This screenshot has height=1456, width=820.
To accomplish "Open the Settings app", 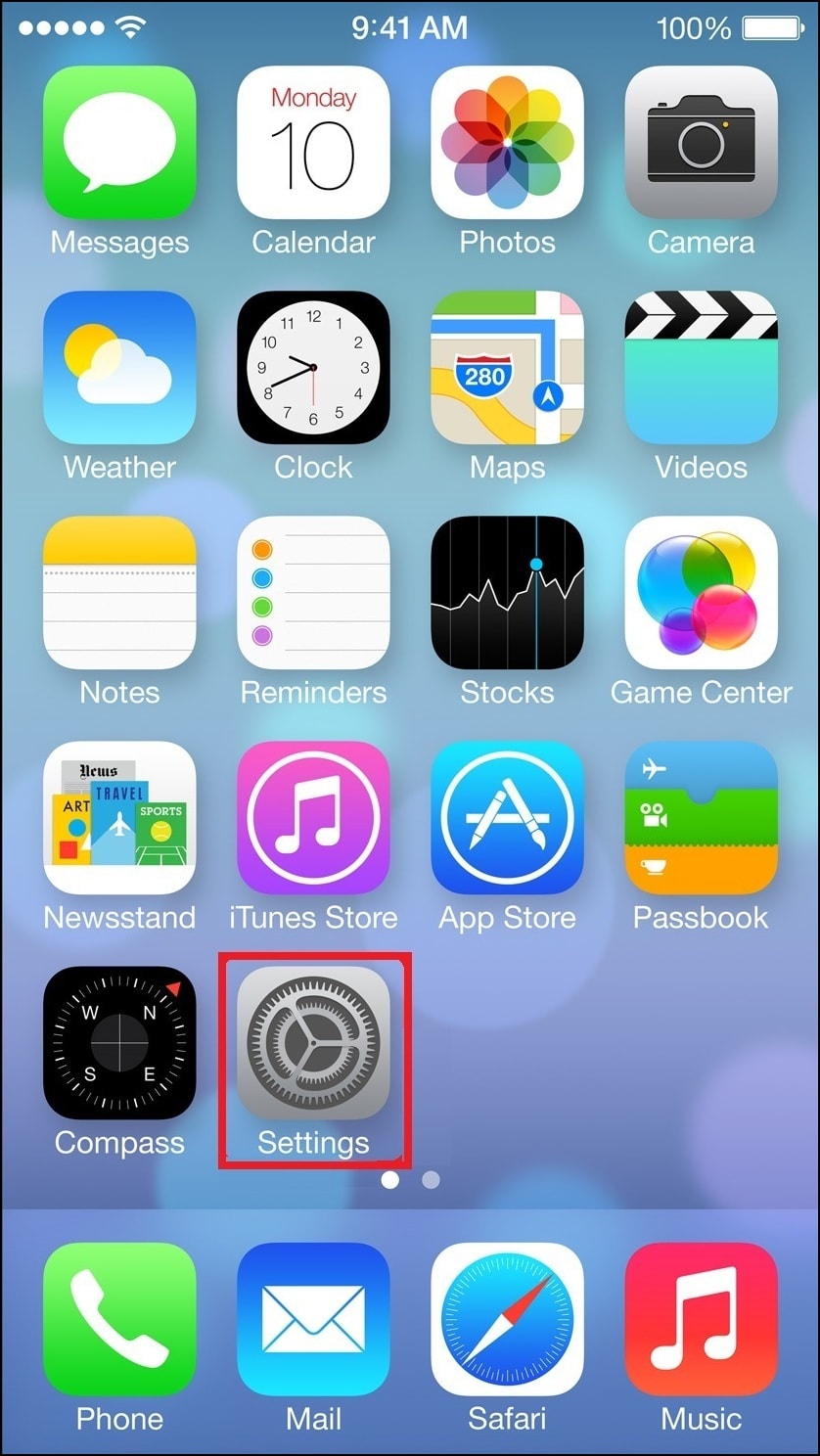I will click(313, 1043).
